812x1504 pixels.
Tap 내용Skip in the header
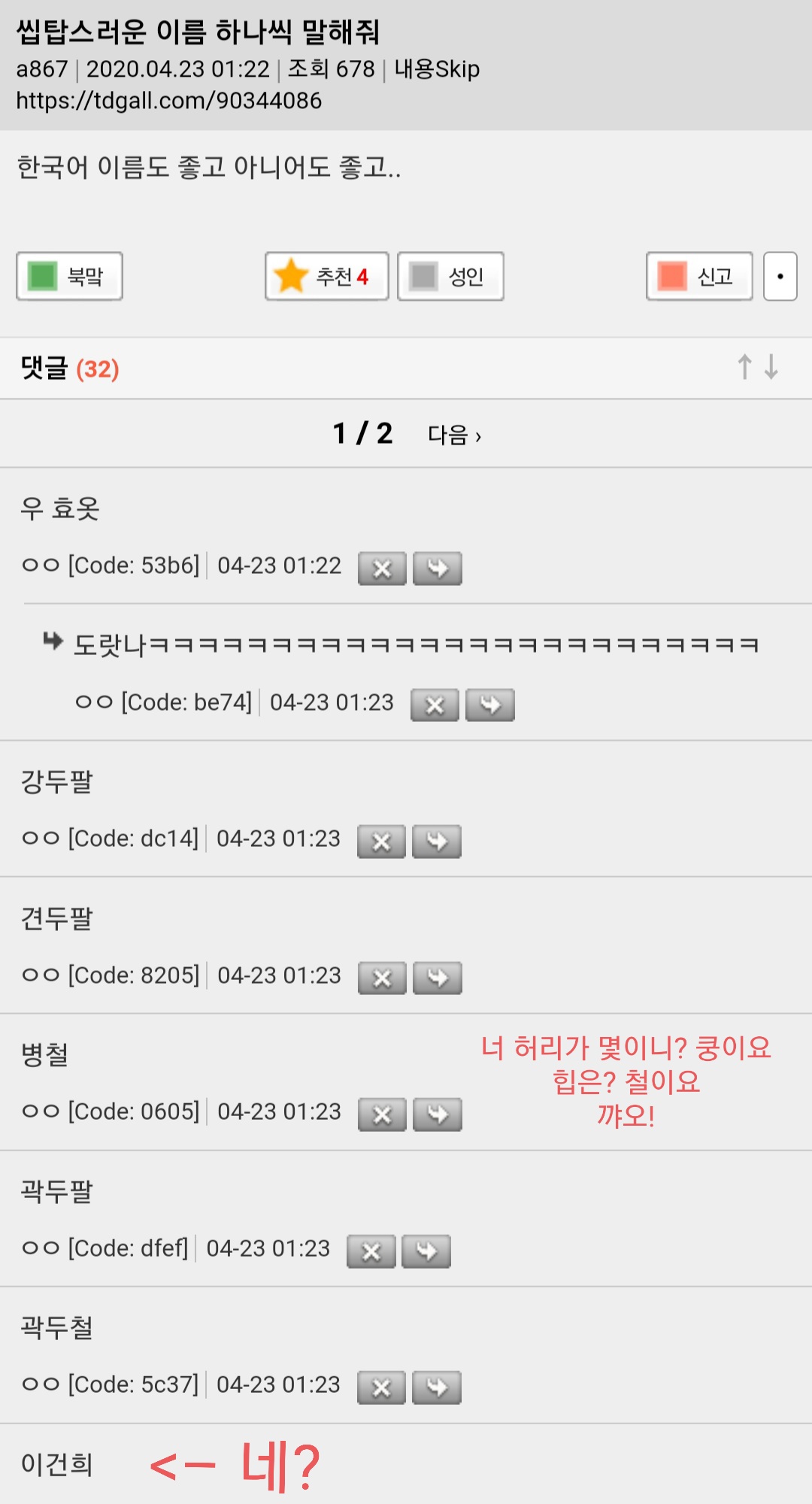pyautogui.click(x=437, y=69)
